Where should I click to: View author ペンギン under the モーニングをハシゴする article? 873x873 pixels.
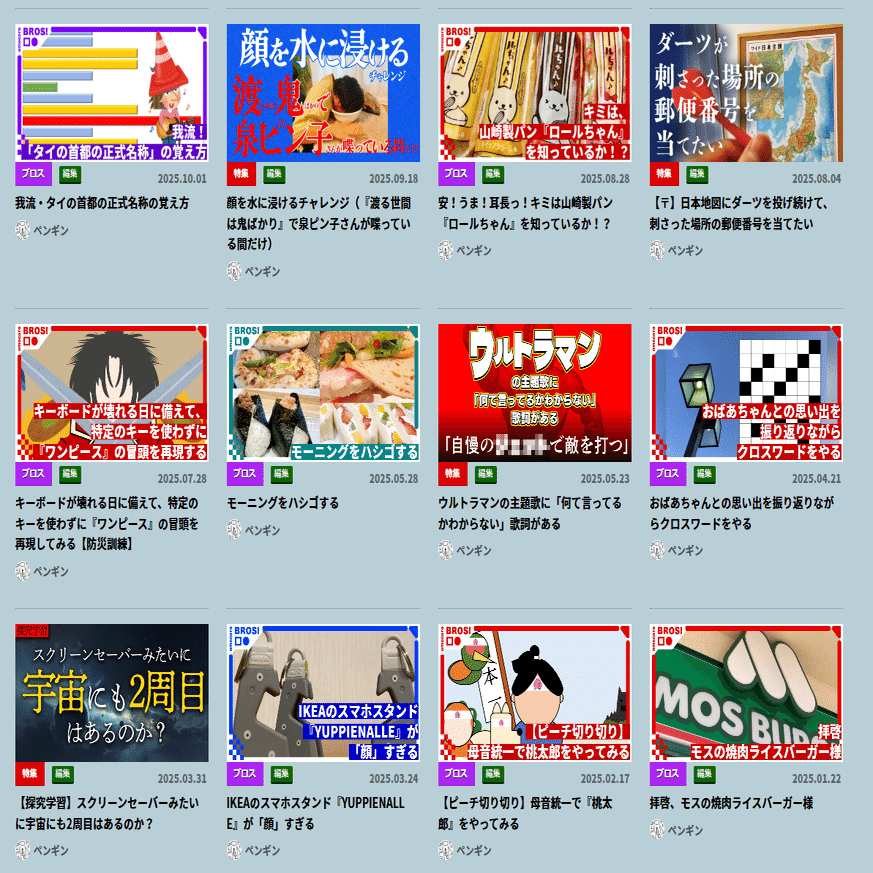coord(262,530)
